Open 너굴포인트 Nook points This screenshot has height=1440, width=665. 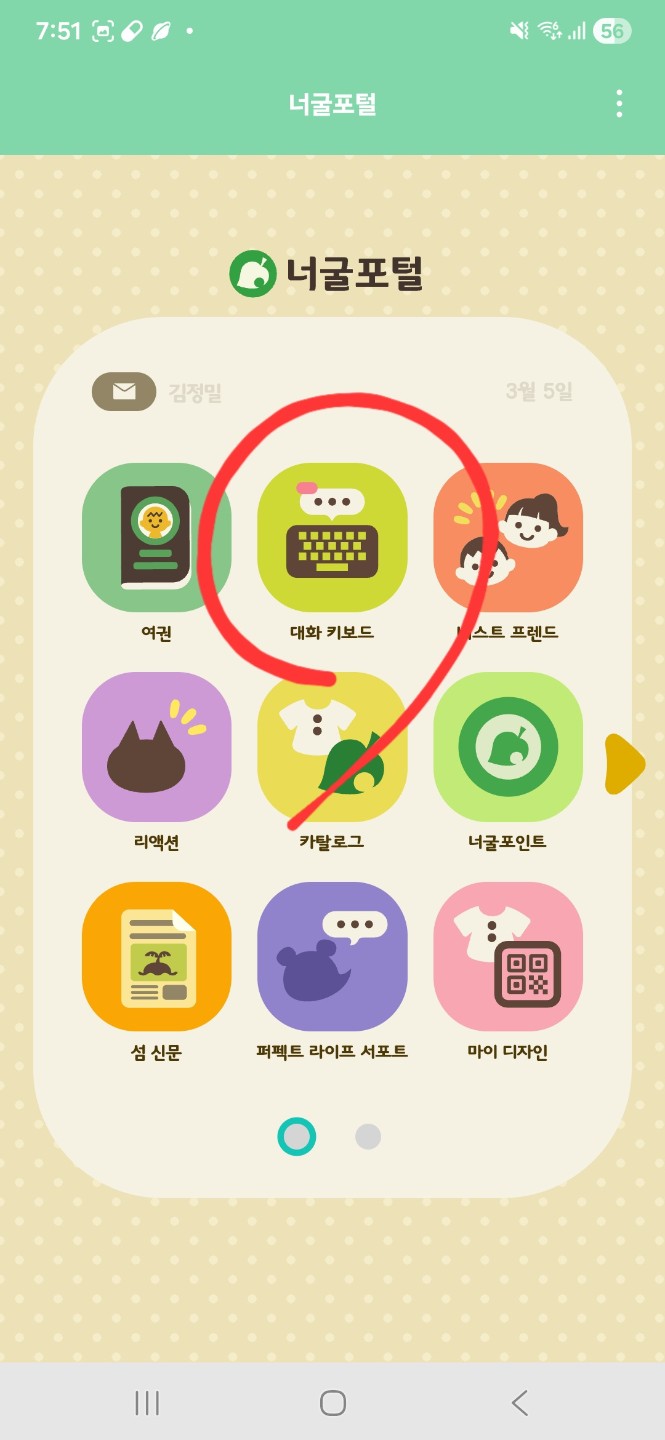point(508,747)
